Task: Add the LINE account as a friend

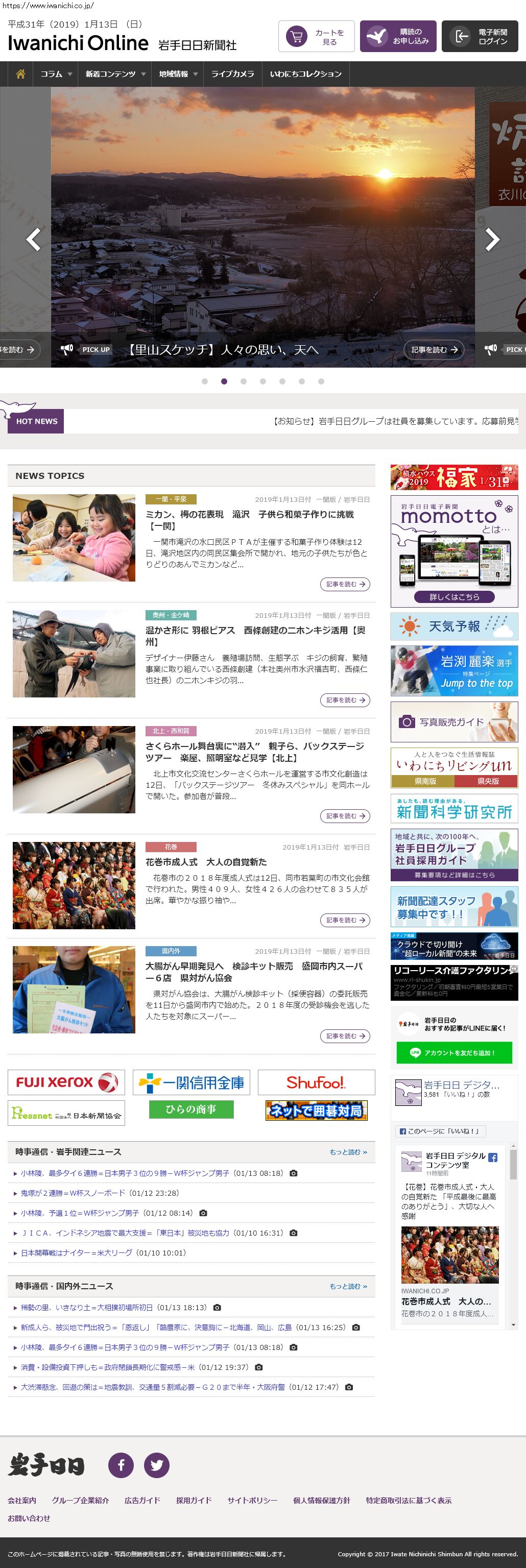Action: click(x=454, y=1052)
